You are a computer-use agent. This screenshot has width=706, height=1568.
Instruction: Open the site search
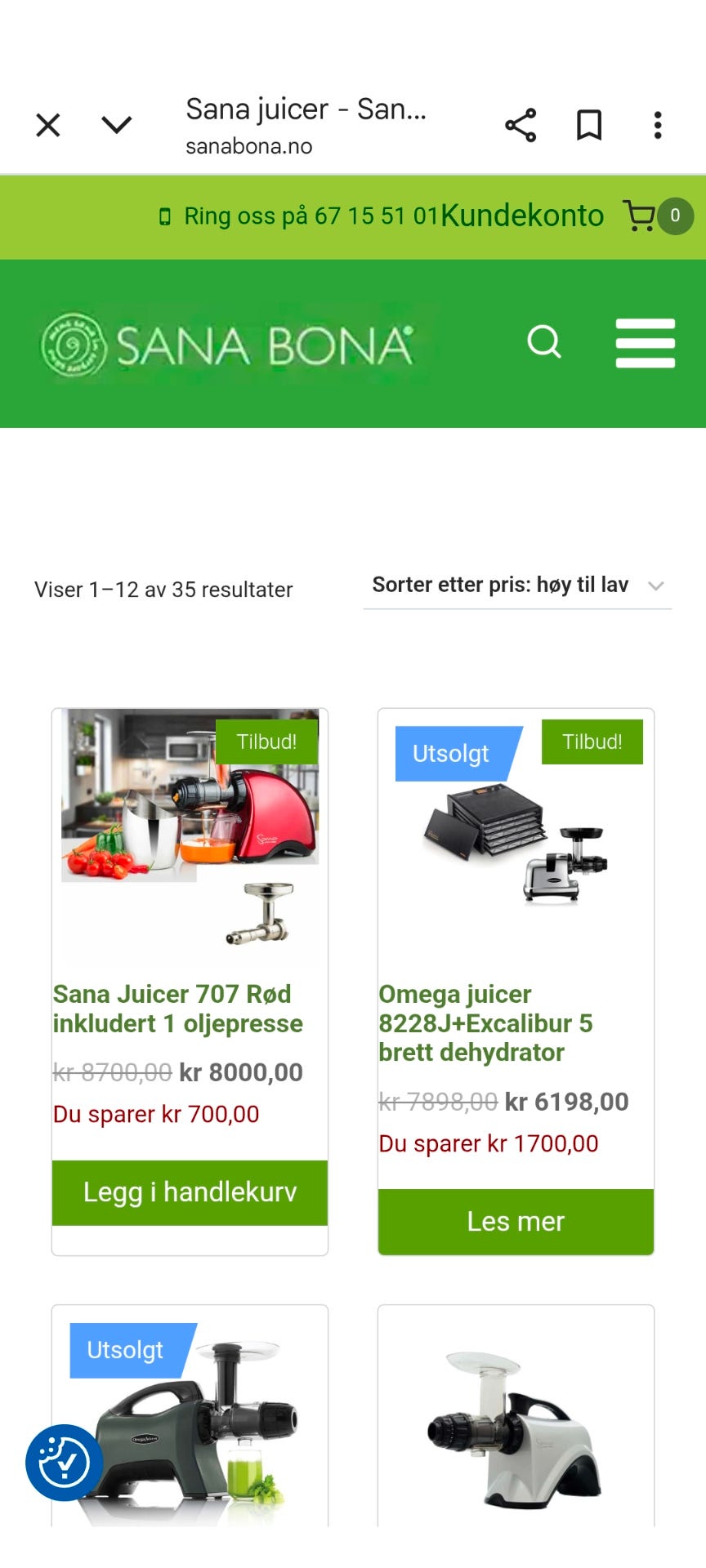tap(544, 343)
